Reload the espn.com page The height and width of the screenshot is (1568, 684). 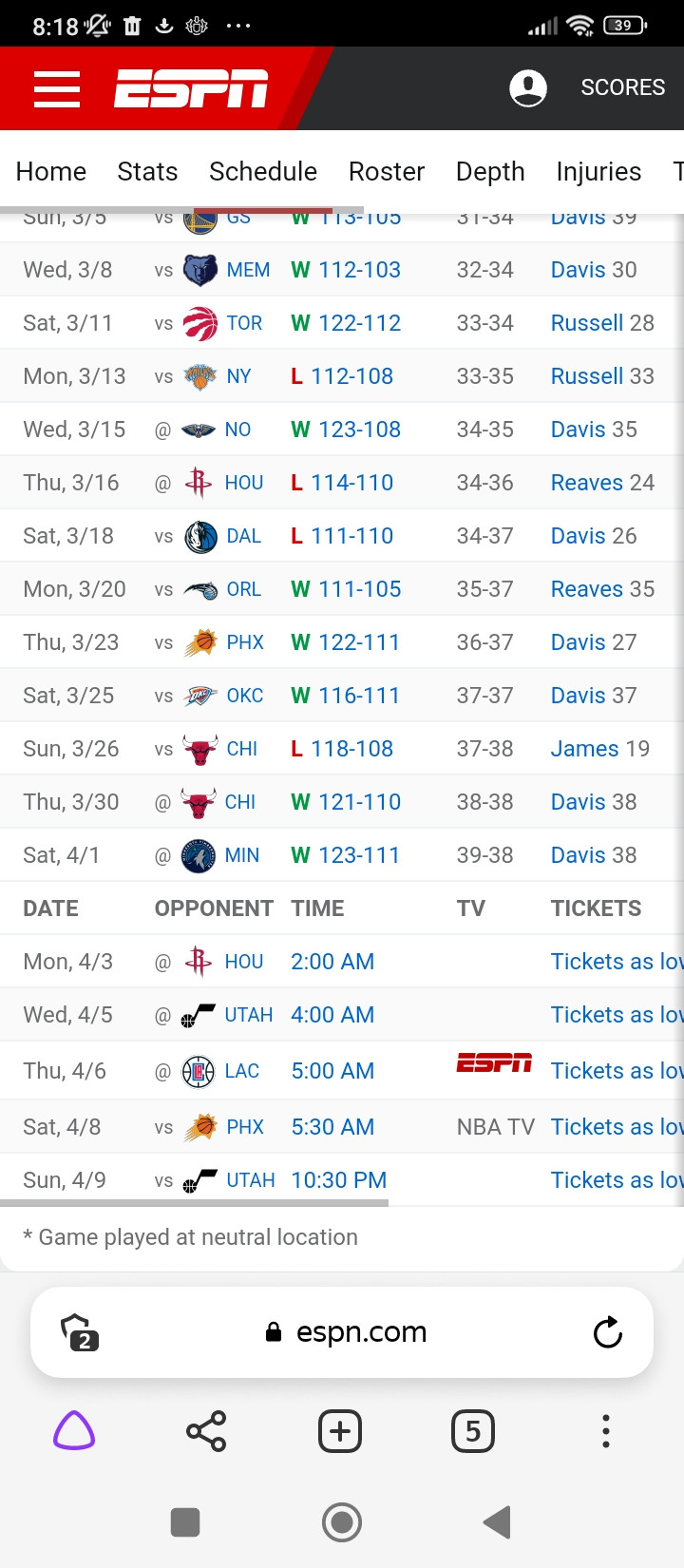click(x=608, y=1332)
